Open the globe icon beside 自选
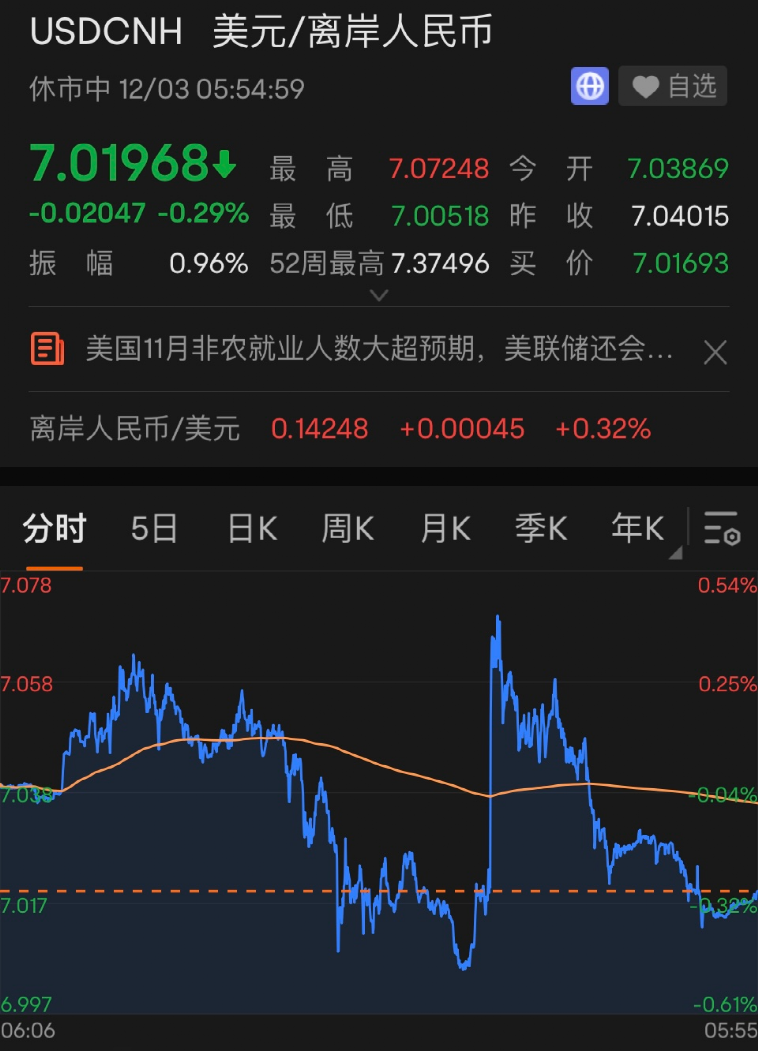Viewport: 758px width, 1051px height. [x=590, y=87]
